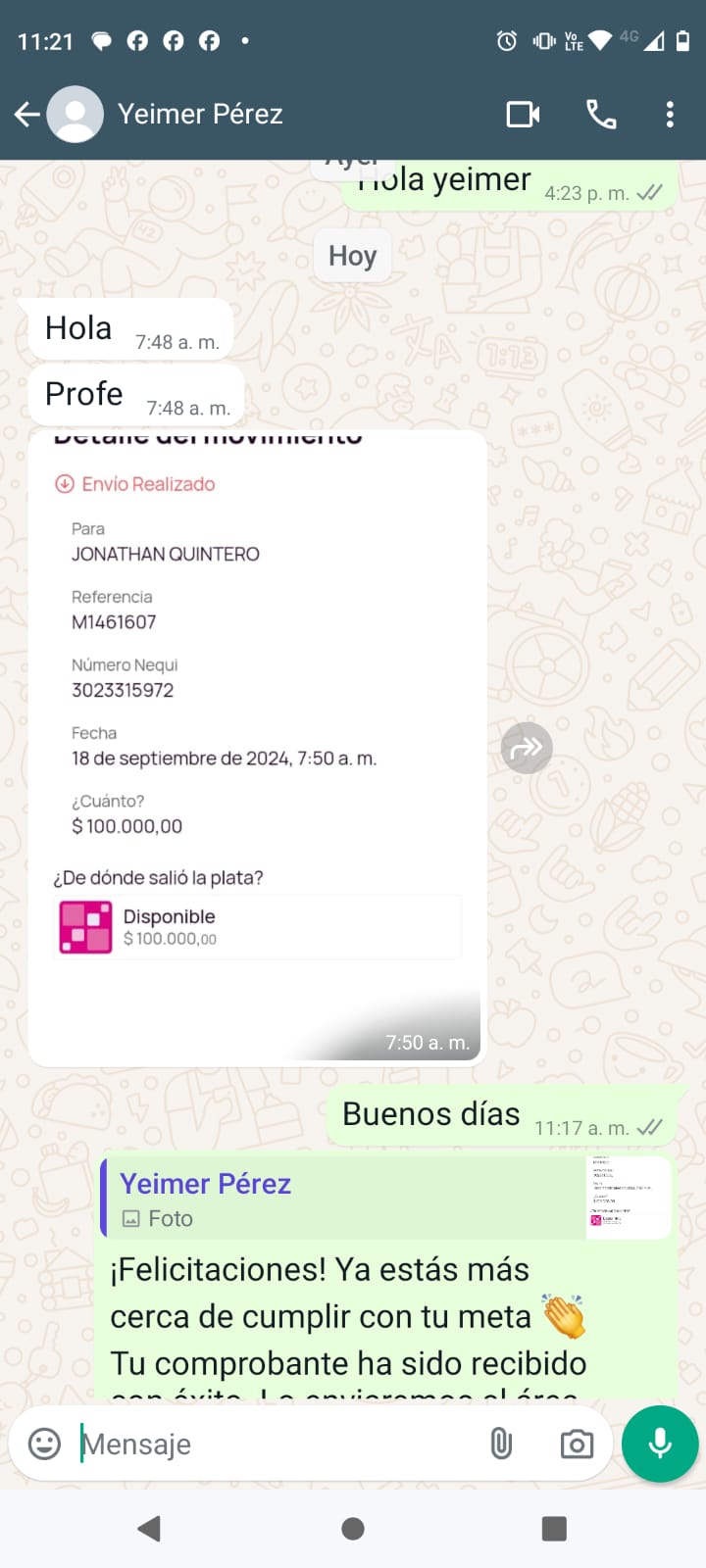This screenshot has width=706, height=1568.
Task: Start a voice call with Yeimer Pérez
Action: coord(601,115)
